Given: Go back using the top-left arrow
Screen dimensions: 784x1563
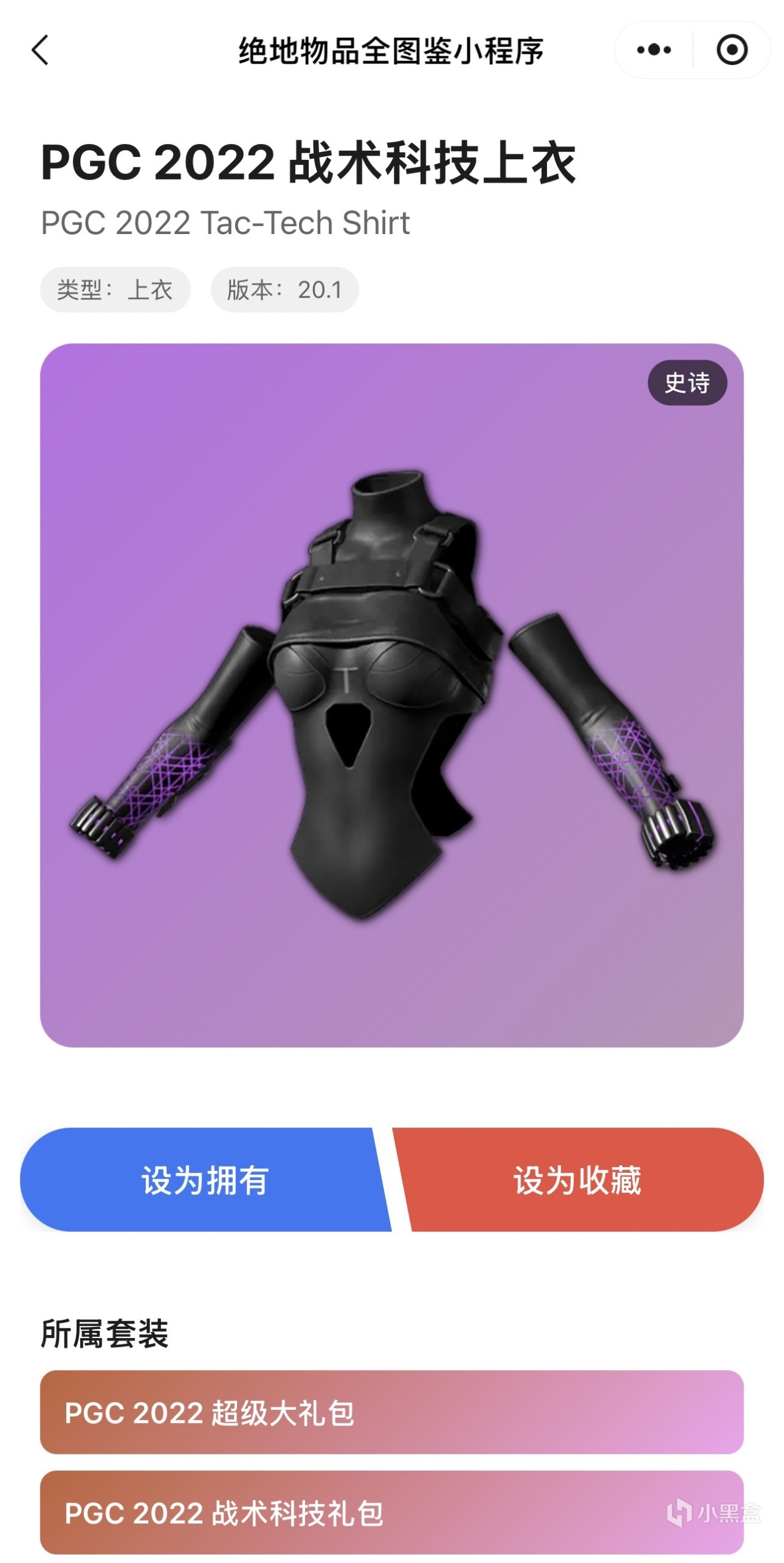Looking at the screenshot, I should pyautogui.click(x=40, y=50).
